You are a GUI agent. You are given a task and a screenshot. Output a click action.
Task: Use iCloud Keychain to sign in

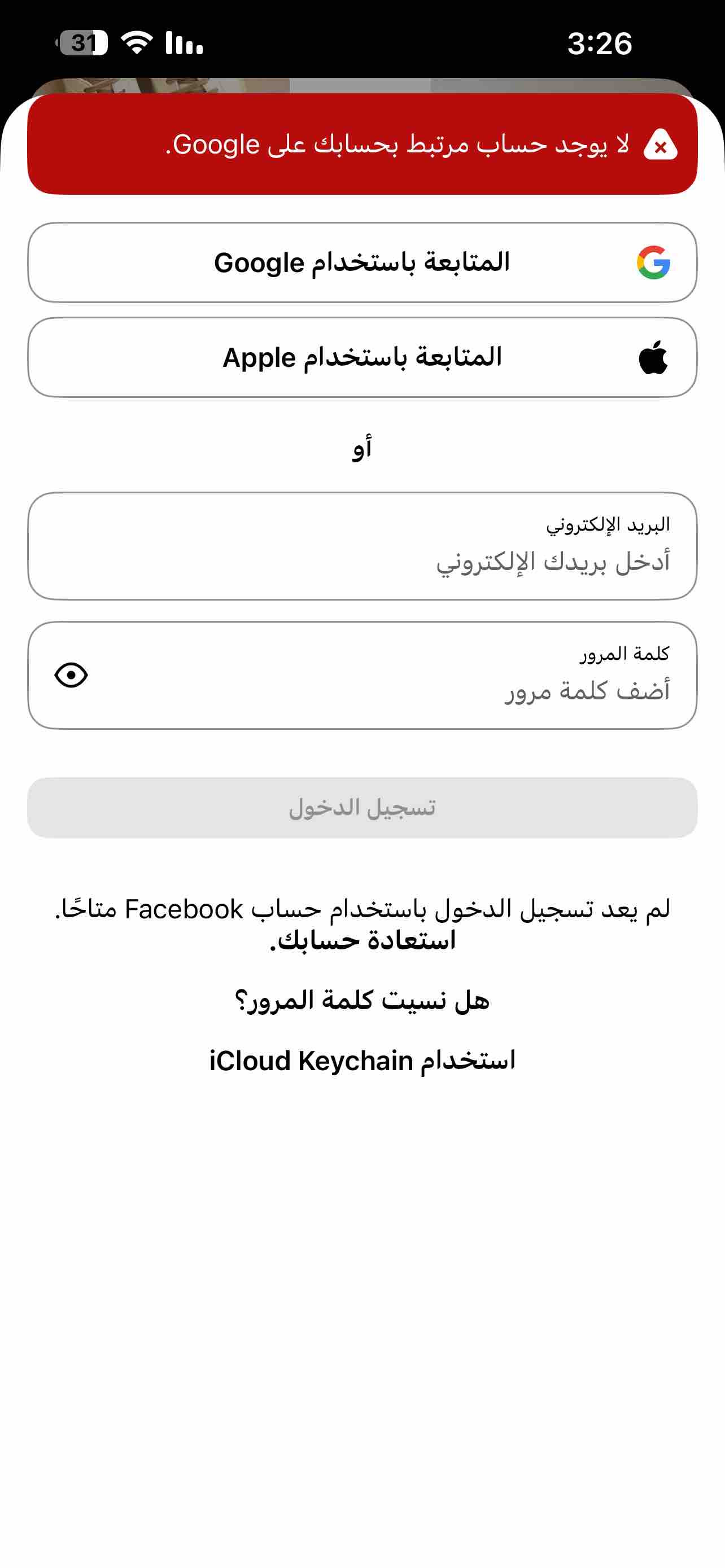(x=362, y=1061)
